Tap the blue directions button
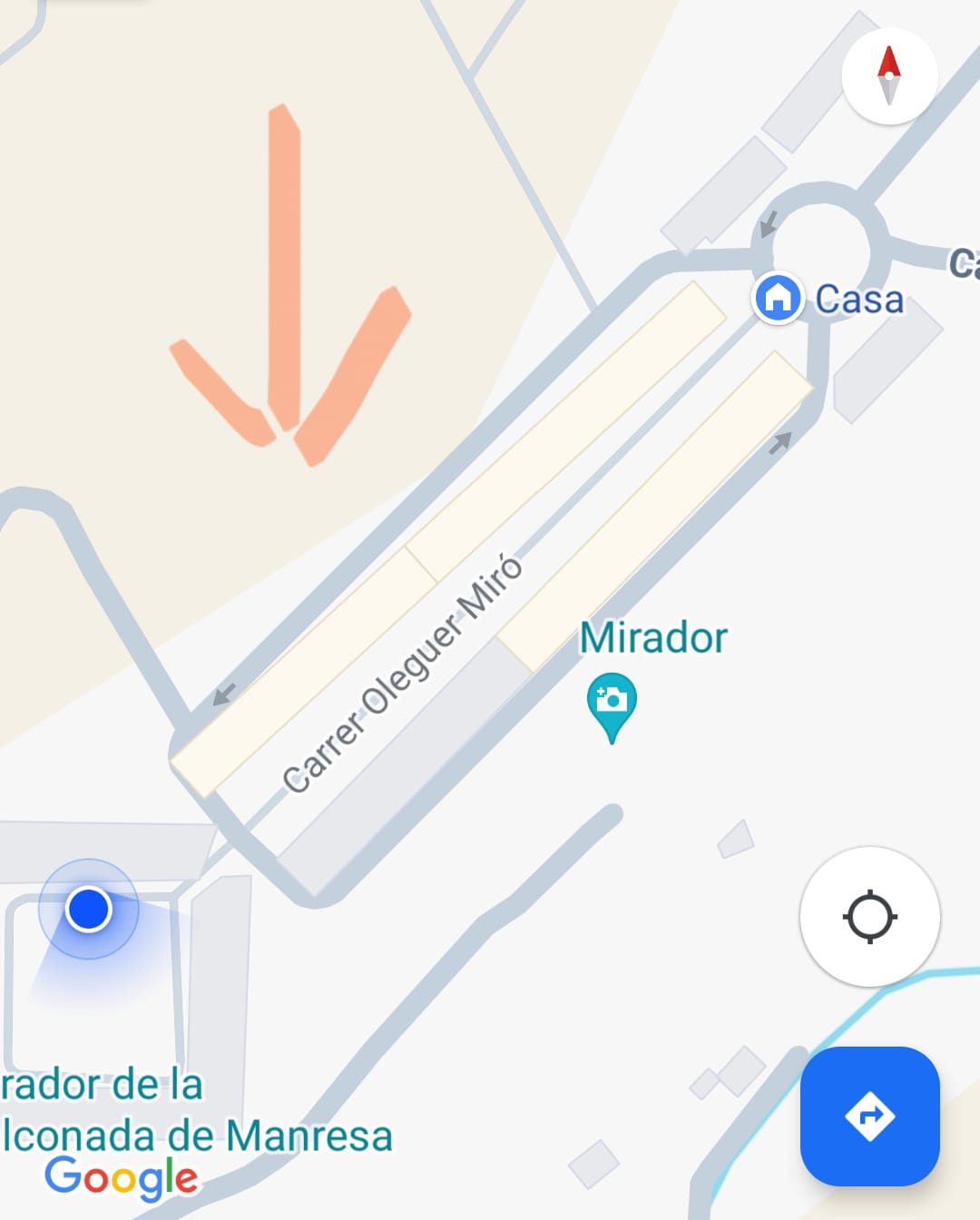Screen dimensions: 980x1220 (x=869, y=1117)
